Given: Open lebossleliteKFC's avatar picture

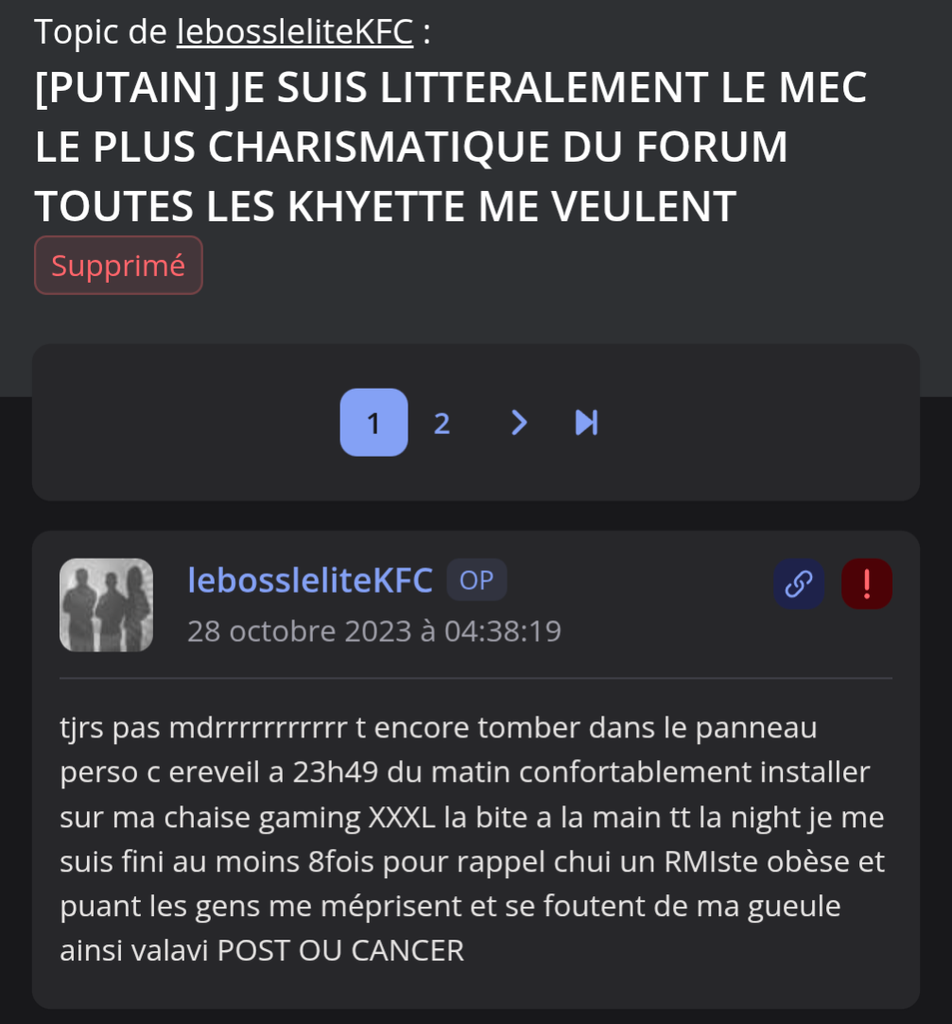Looking at the screenshot, I should click(x=106, y=605).
